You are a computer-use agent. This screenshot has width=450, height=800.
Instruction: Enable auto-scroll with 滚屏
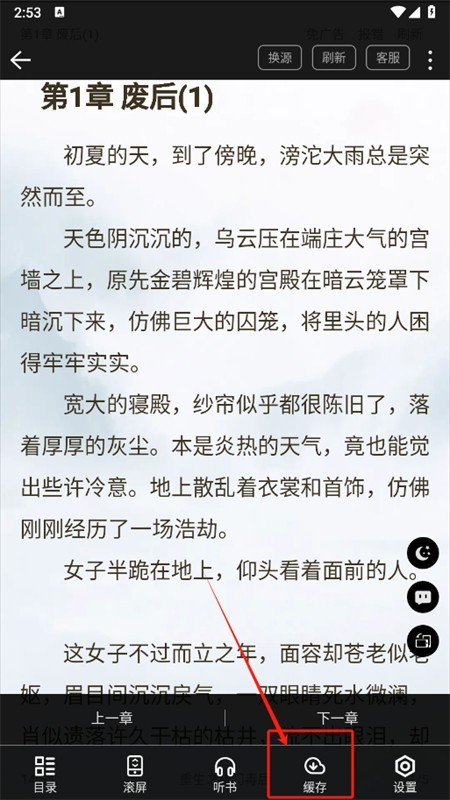(135, 774)
